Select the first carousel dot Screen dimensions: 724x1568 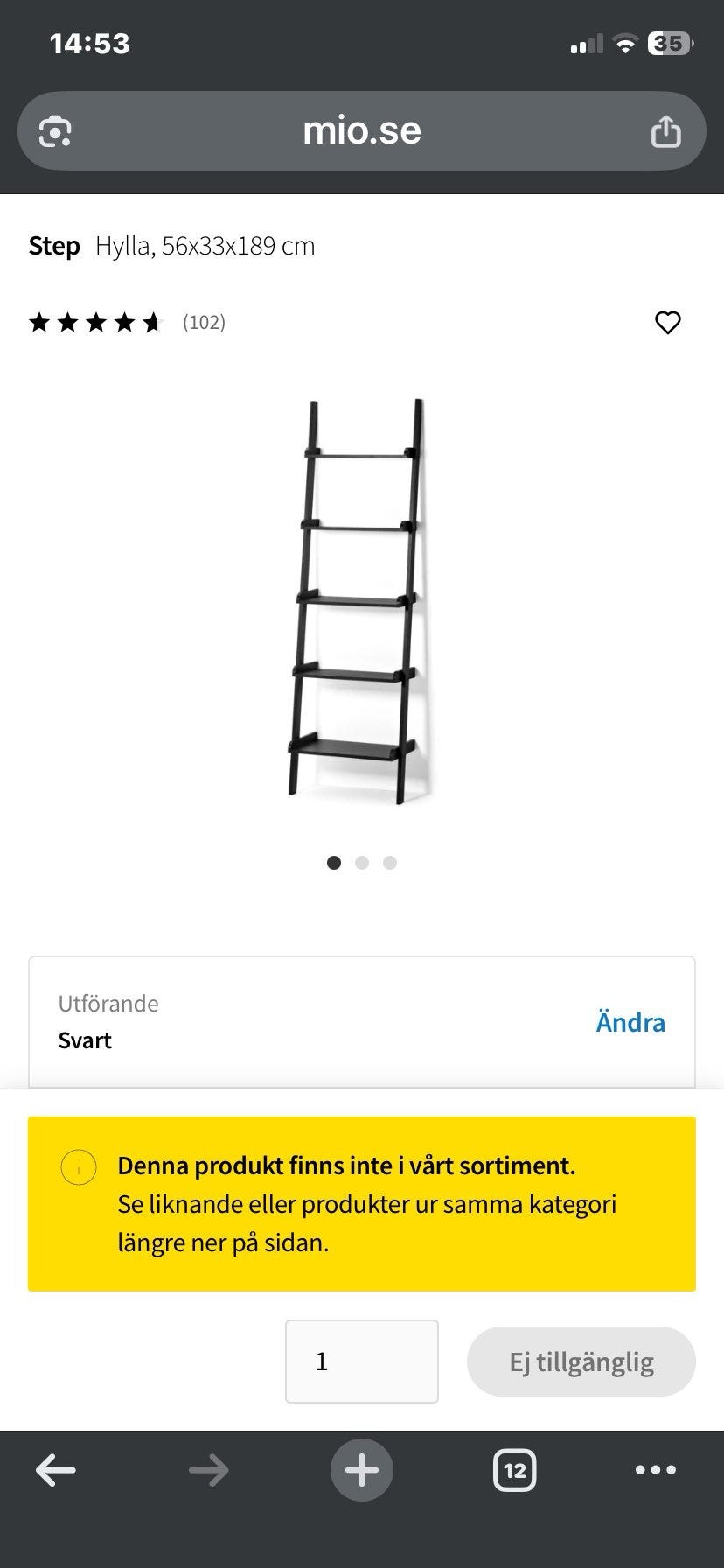[334, 863]
